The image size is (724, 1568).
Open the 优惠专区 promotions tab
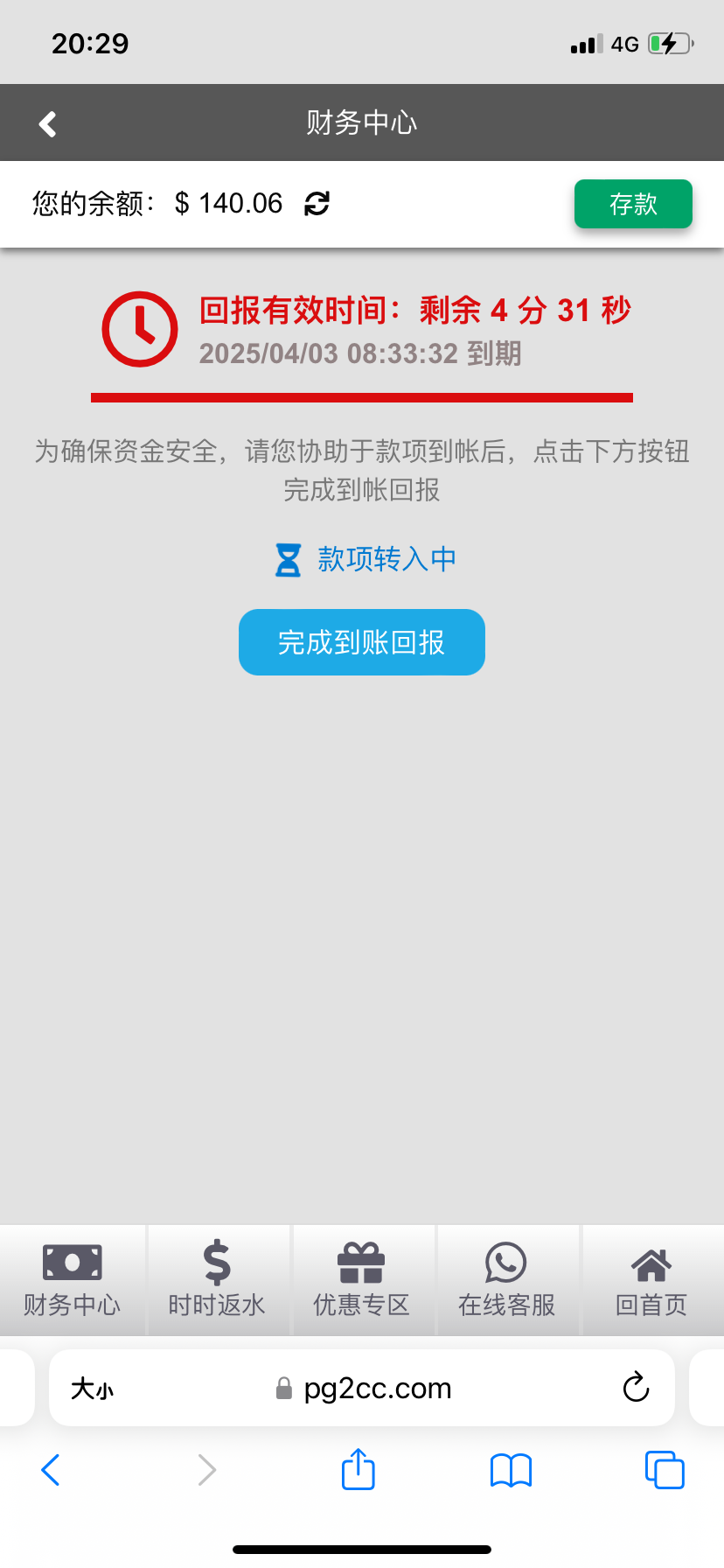point(361,1281)
